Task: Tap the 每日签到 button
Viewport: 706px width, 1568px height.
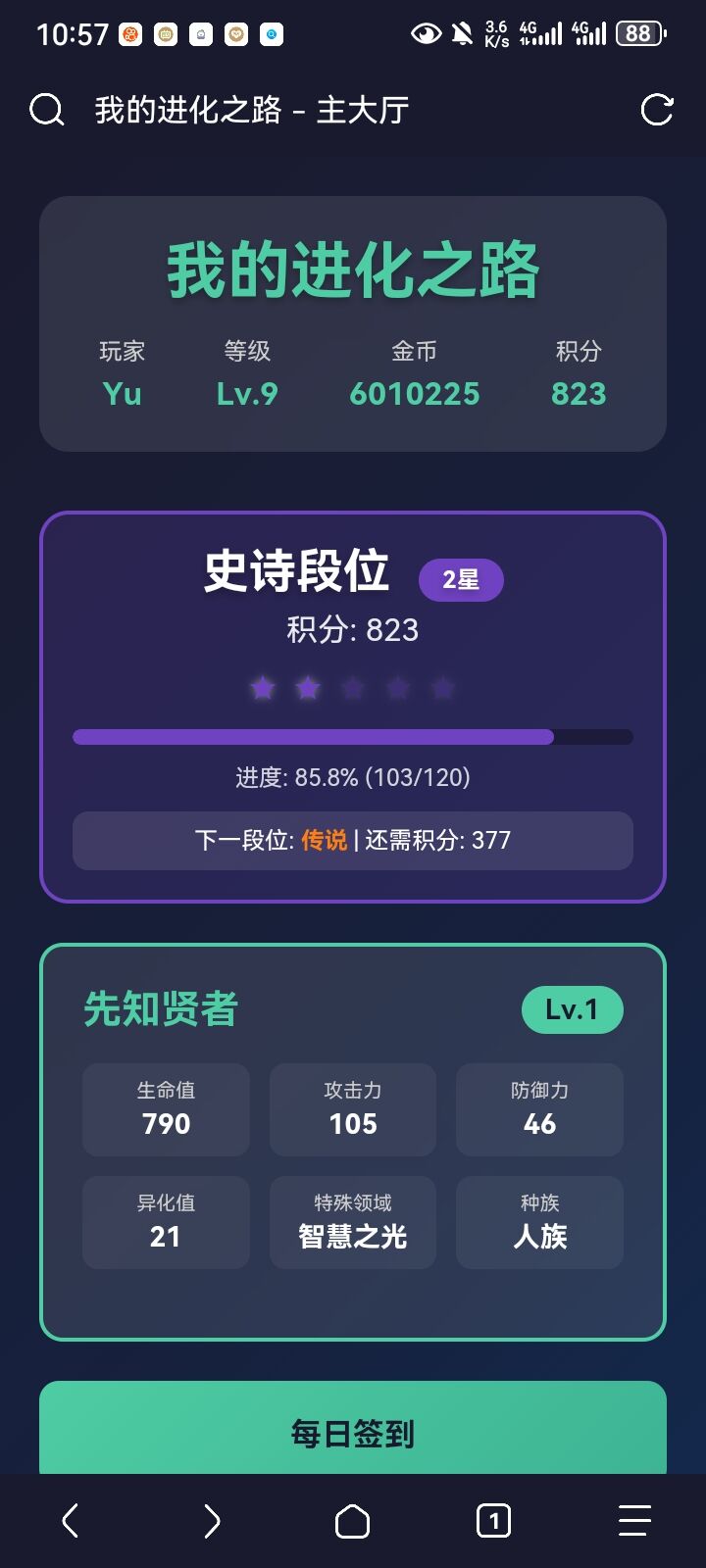Action: (x=353, y=1431)
